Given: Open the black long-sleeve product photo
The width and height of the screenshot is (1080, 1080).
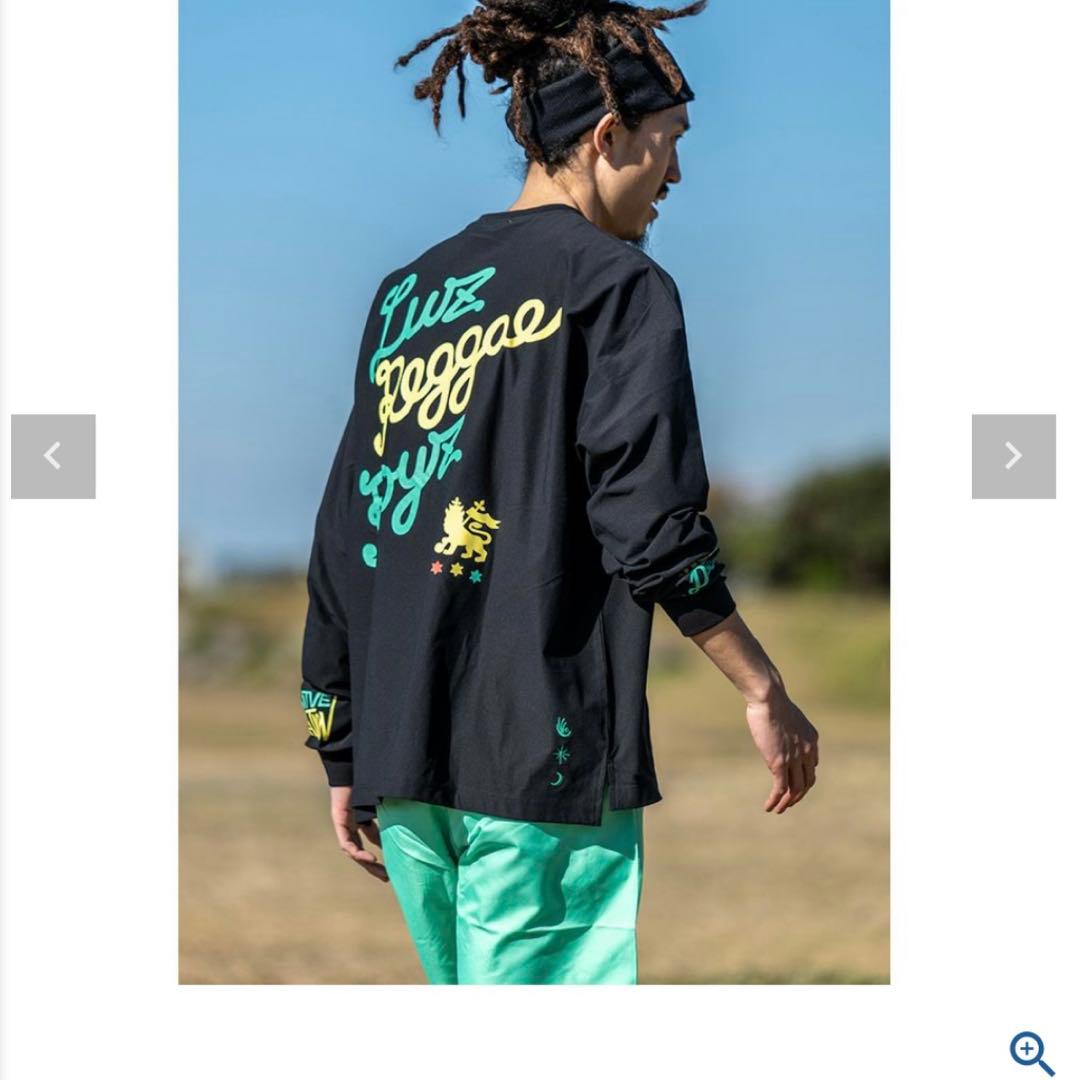Looking at the screenshot, I should pyautogui.click(x=534, y=490).
